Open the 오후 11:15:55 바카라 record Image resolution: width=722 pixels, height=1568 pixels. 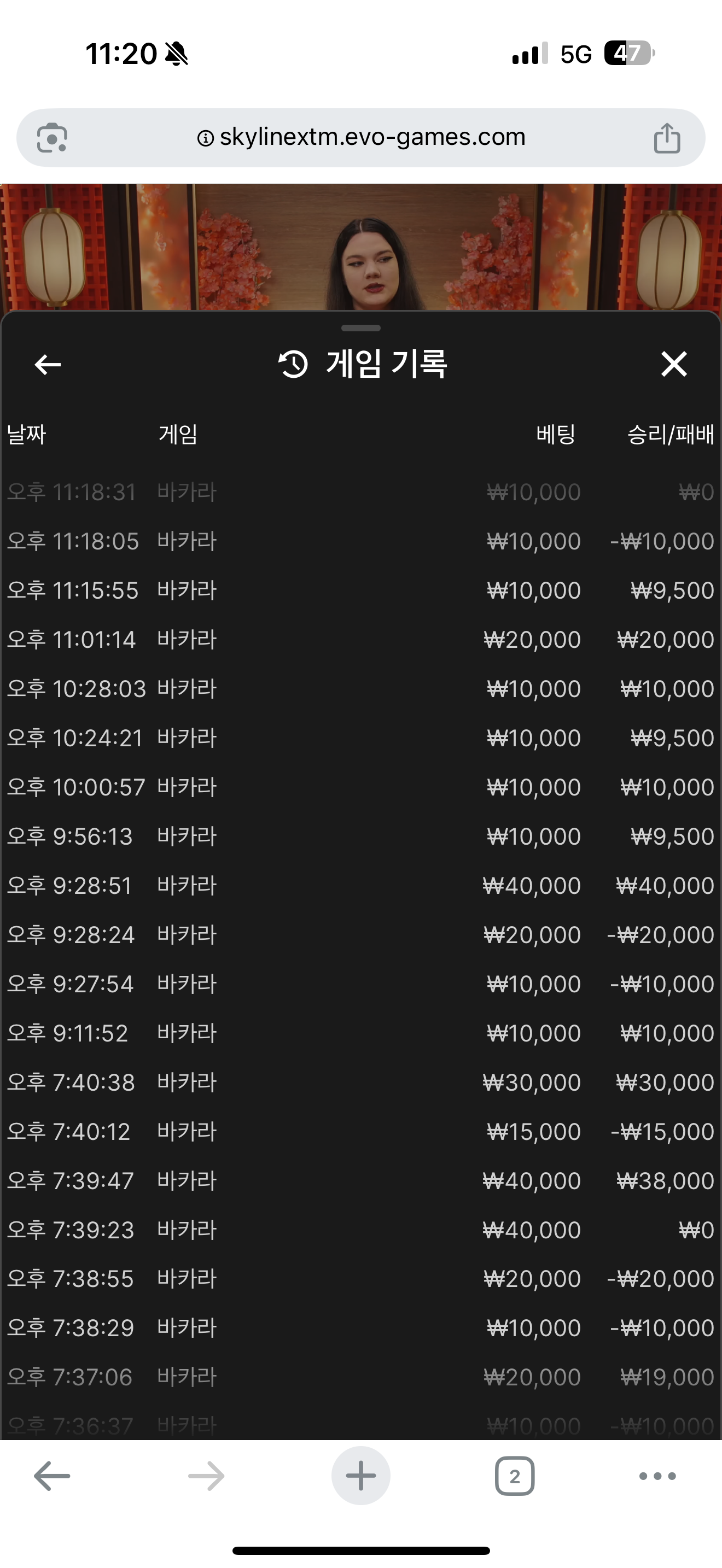(x=361, y=590)
